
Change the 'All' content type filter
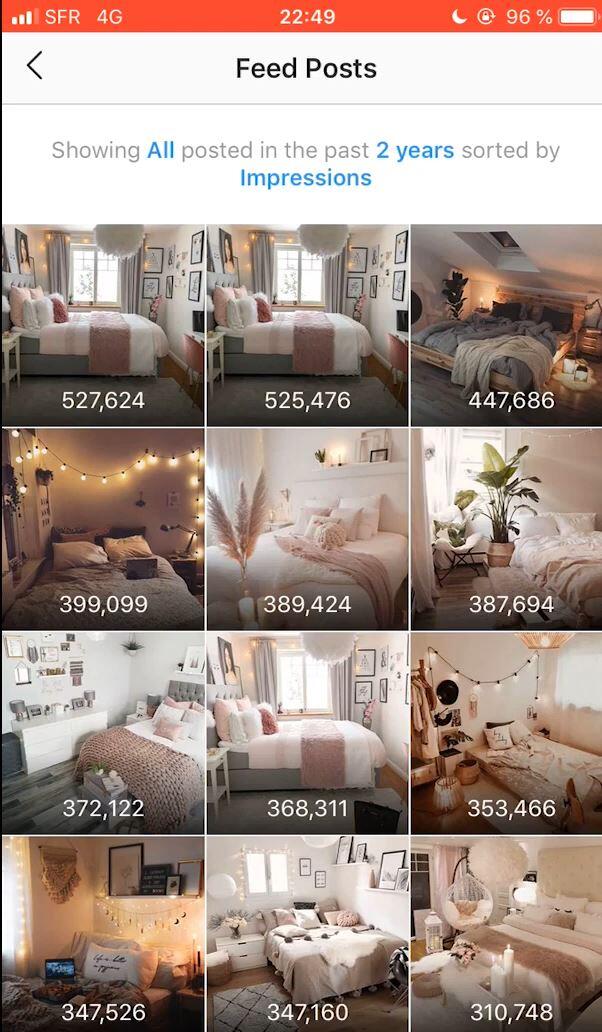[x=160, y=151]
